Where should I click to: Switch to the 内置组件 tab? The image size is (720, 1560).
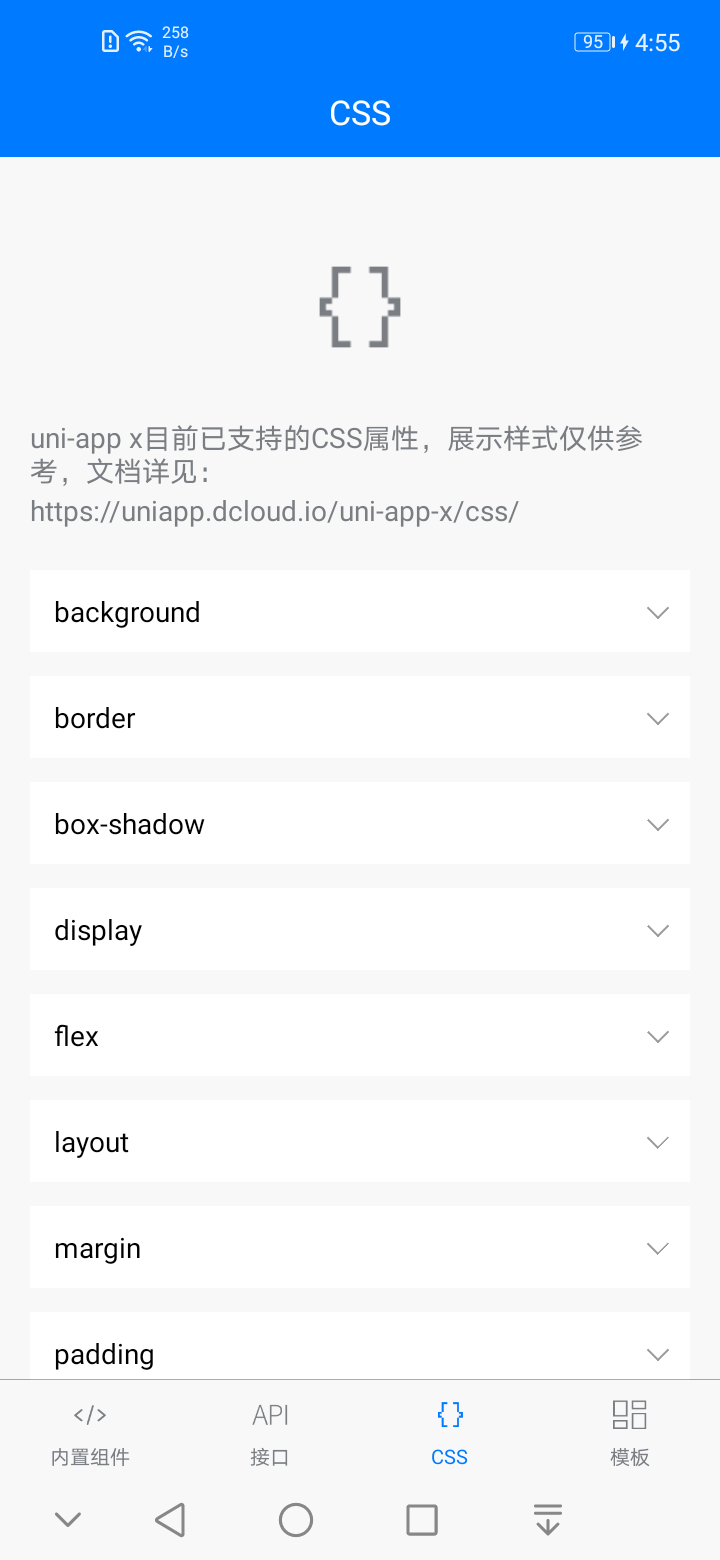pos(90,1433)
